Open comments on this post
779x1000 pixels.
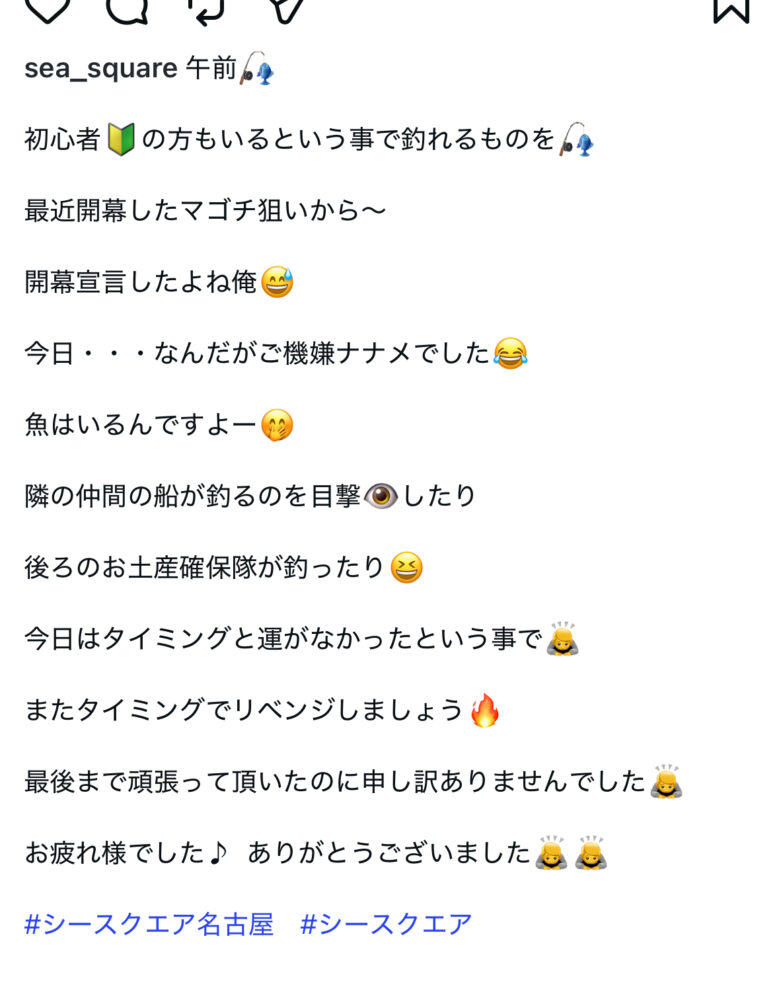pos(125,8)
